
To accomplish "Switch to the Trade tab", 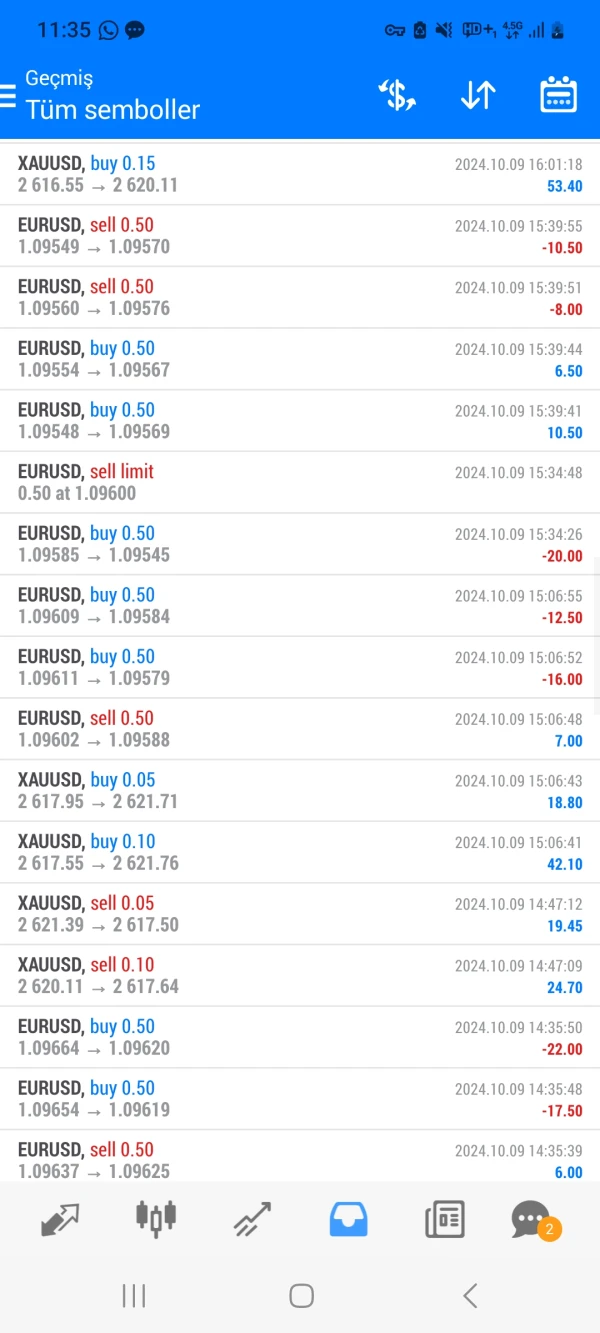I will pos(252,1220).
